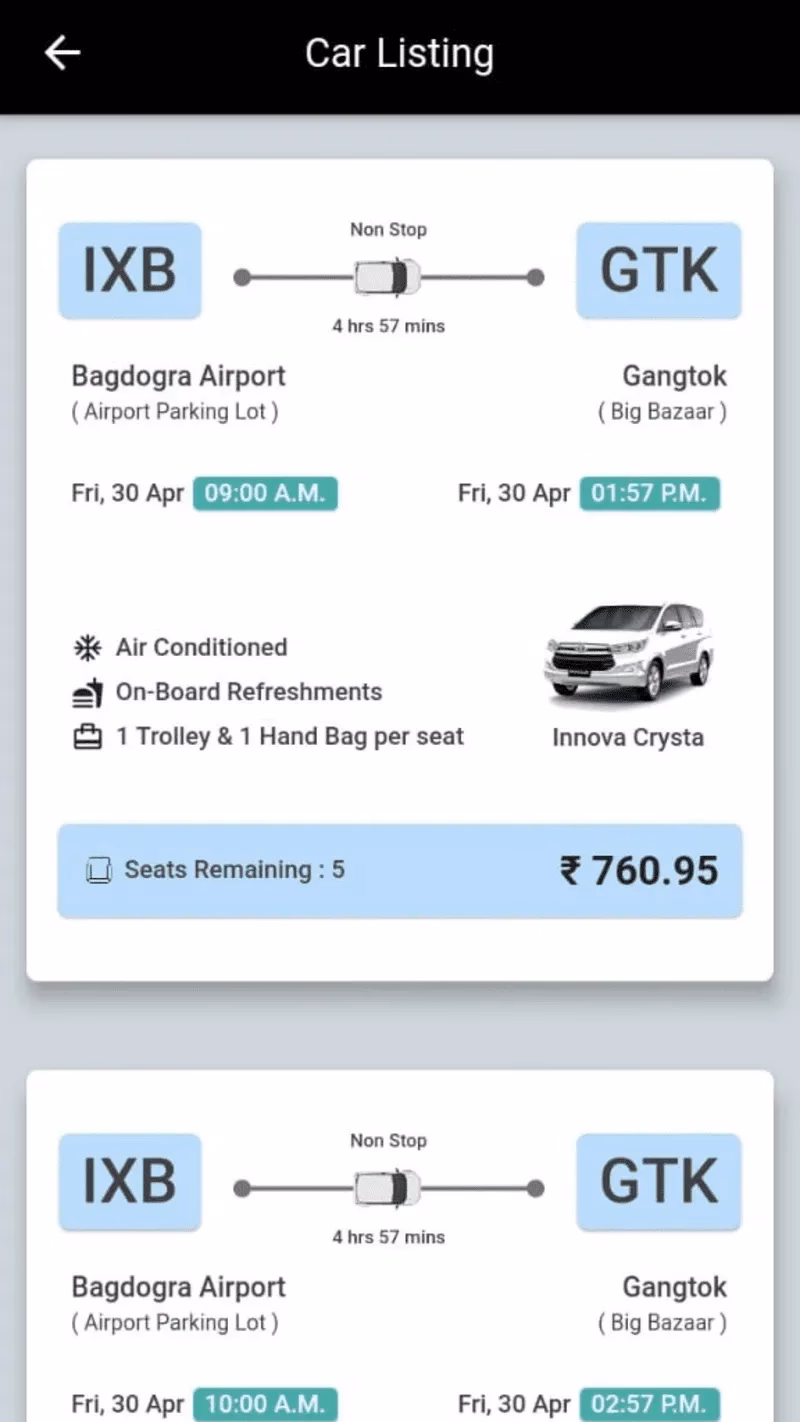Tap the back arrow icon
Viewport: 800px width, 1422px height.
click(62, 53)
